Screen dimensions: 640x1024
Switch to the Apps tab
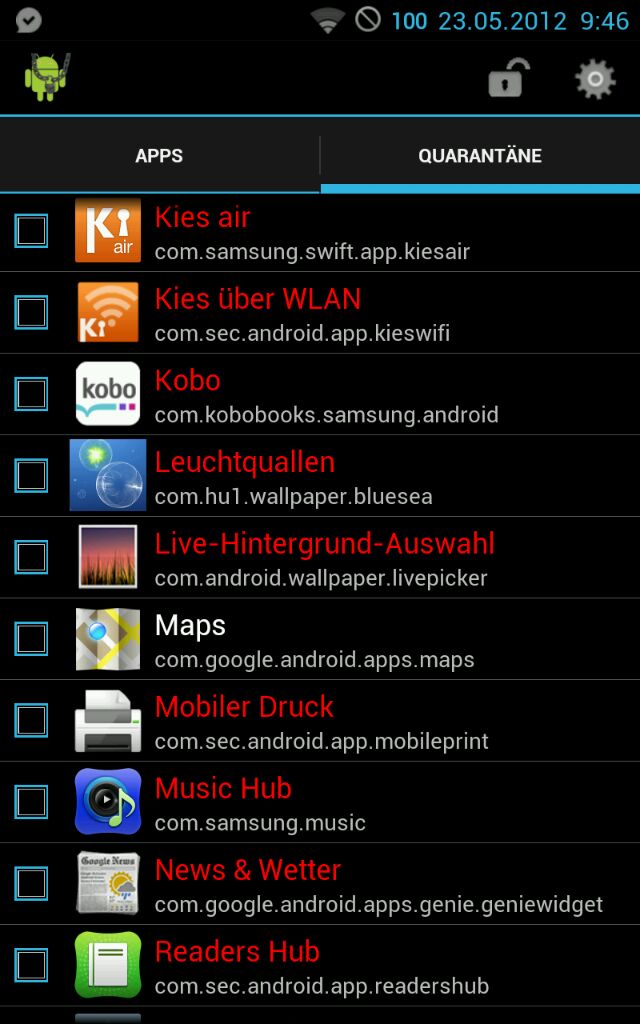(x=159, y=155)
